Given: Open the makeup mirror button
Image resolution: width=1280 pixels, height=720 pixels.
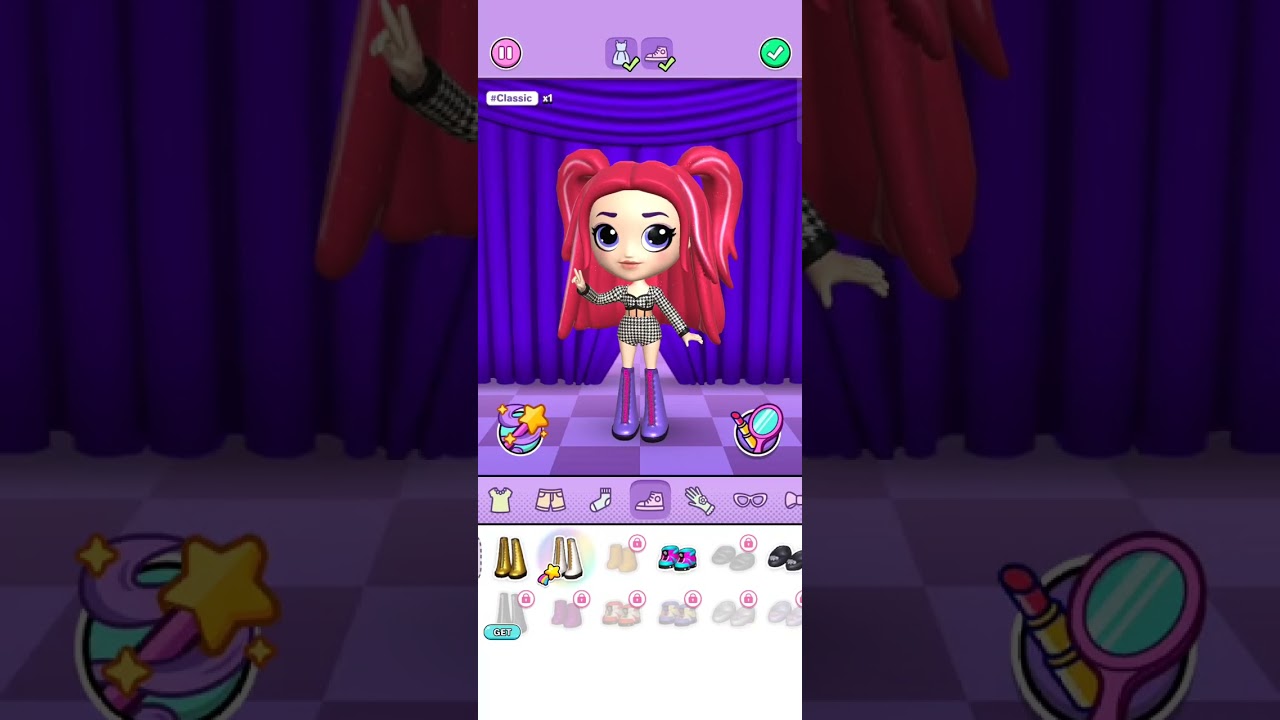Looking at the screenshot, I should point(757,430).
